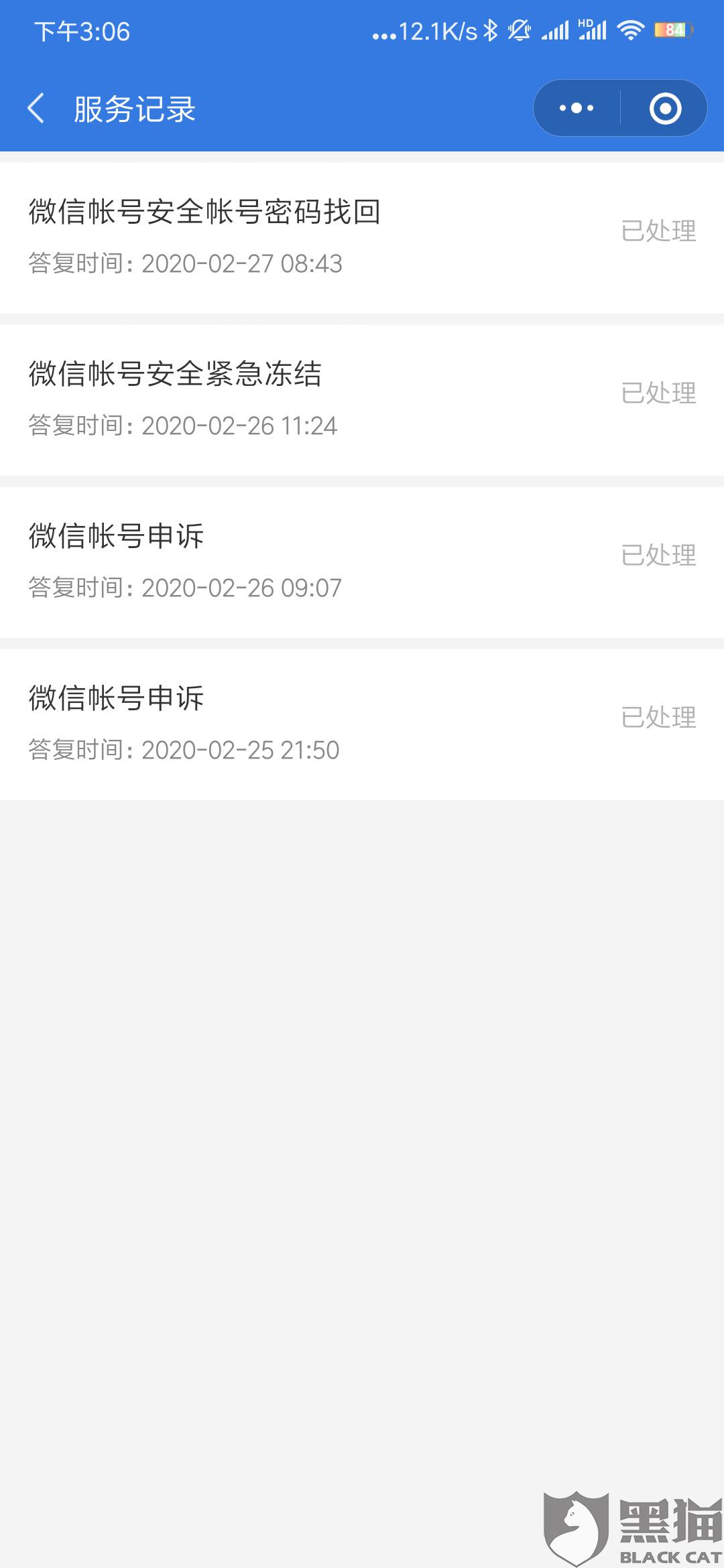Go back from 服务记录 page
The width and height of the screenshot is (724, 1568).
click(36, 109)
